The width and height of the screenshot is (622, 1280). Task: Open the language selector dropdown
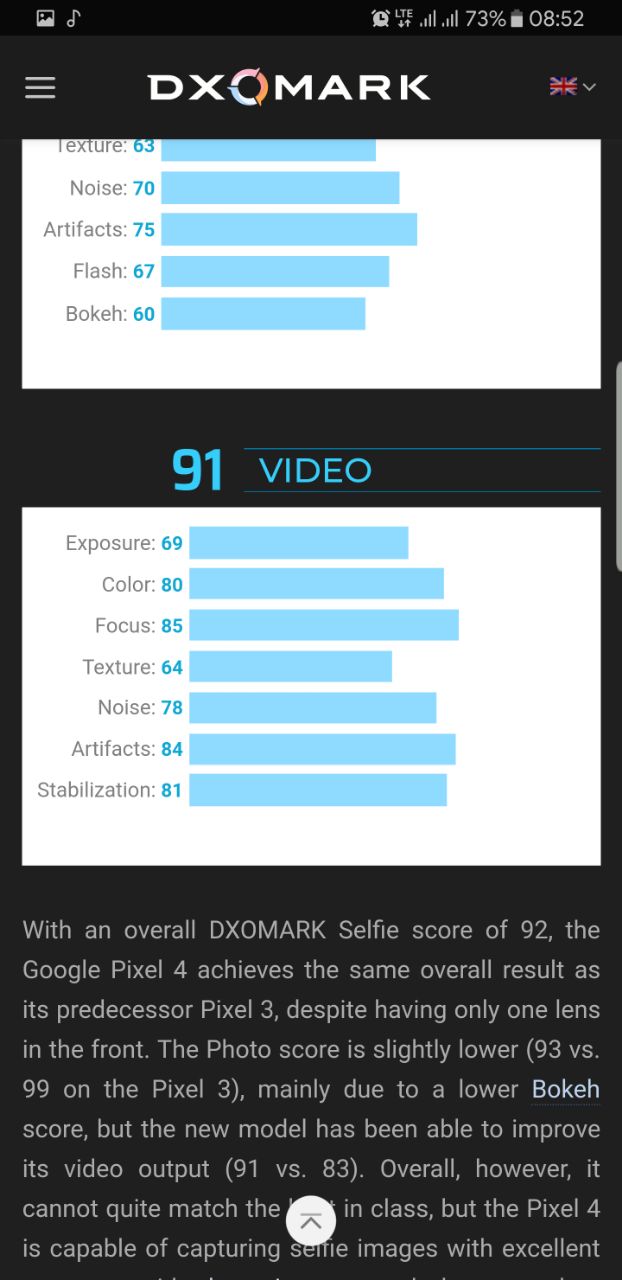click(x=572, y=87)
